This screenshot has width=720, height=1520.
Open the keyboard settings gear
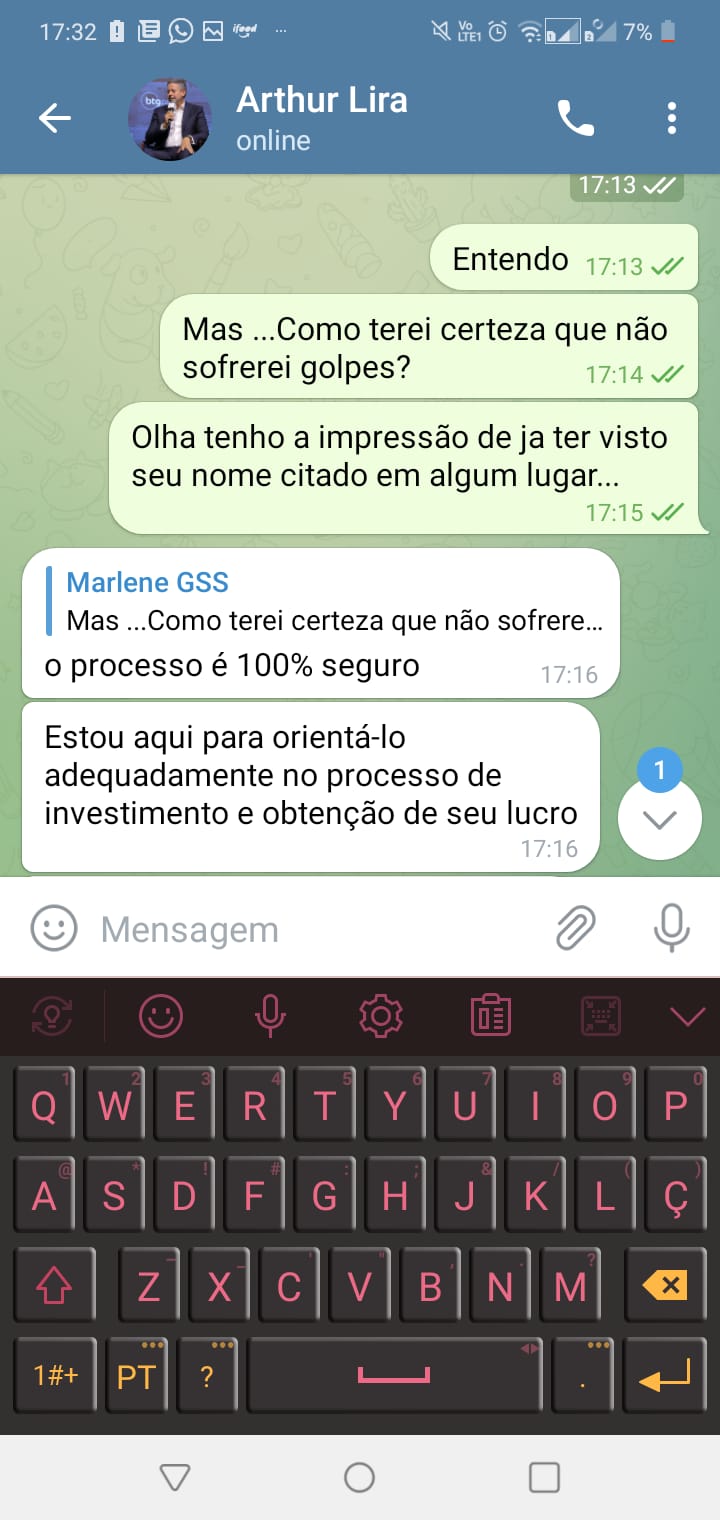coord(380,1017)
